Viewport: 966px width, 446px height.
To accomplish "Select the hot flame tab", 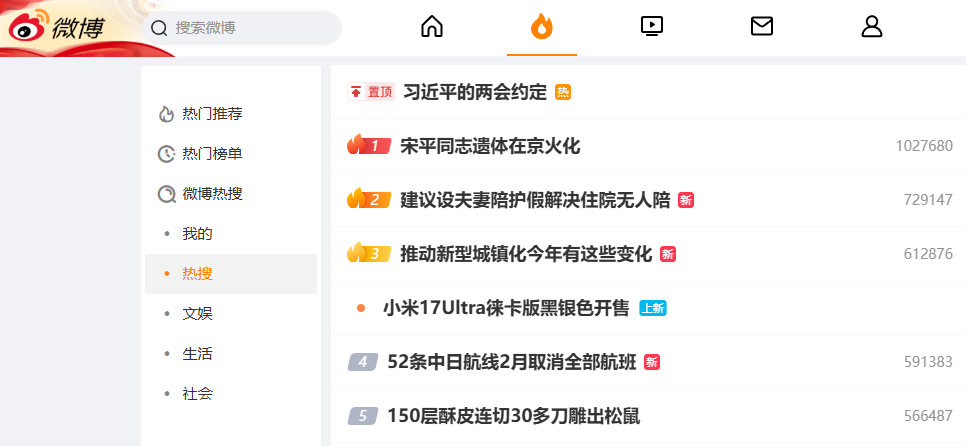I will tap(542, 27).
